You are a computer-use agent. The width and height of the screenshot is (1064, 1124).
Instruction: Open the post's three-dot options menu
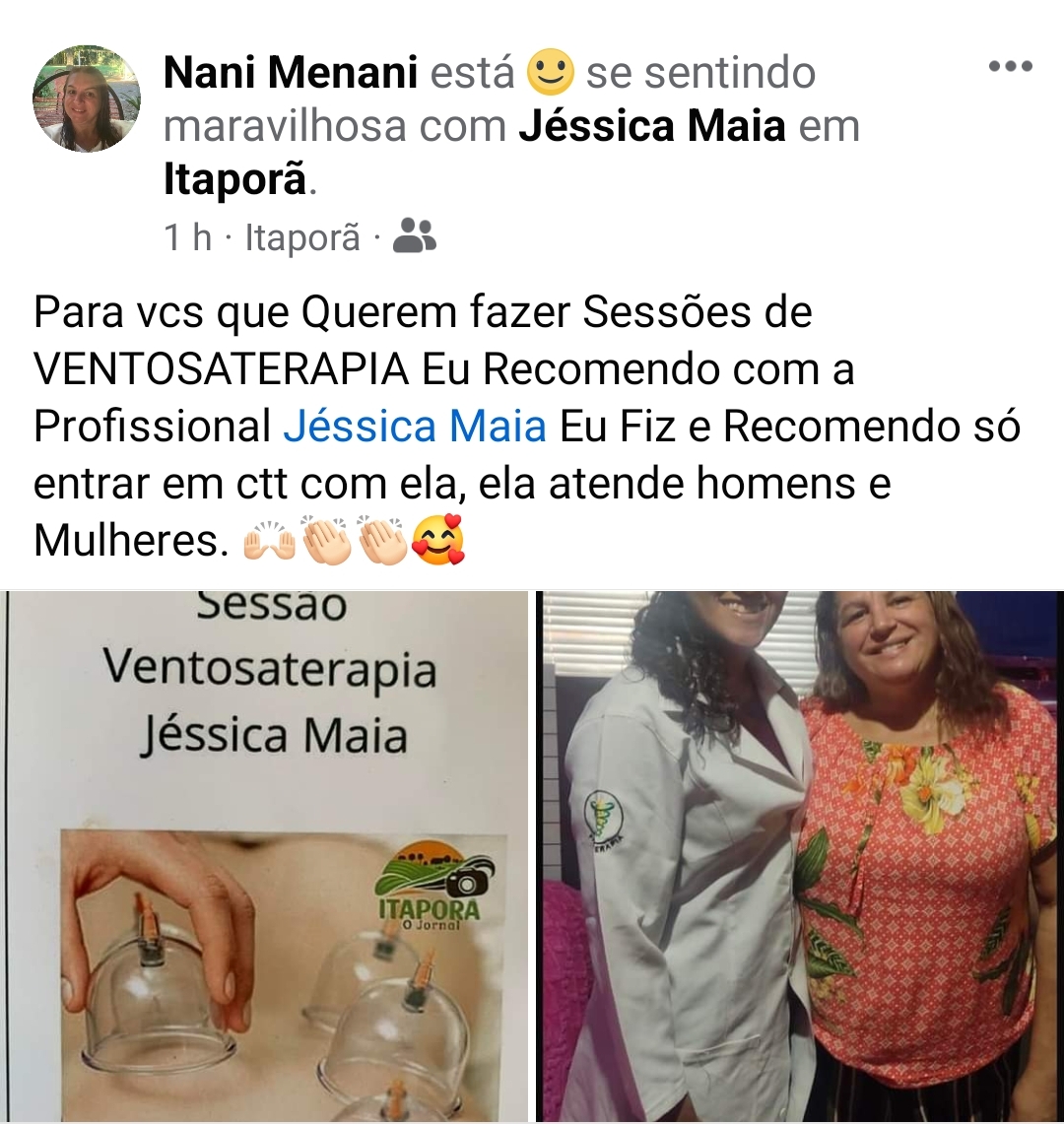[1010, 67]
